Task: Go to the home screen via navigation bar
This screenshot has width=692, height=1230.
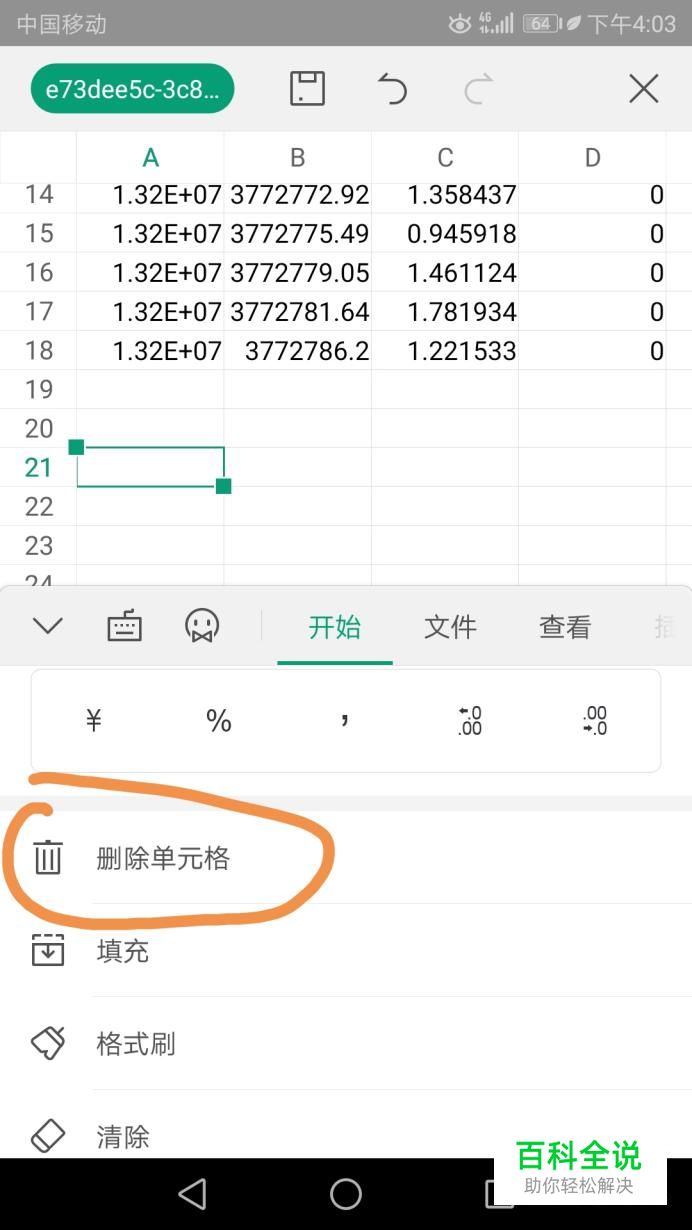Action: [x=346, y=1193]
